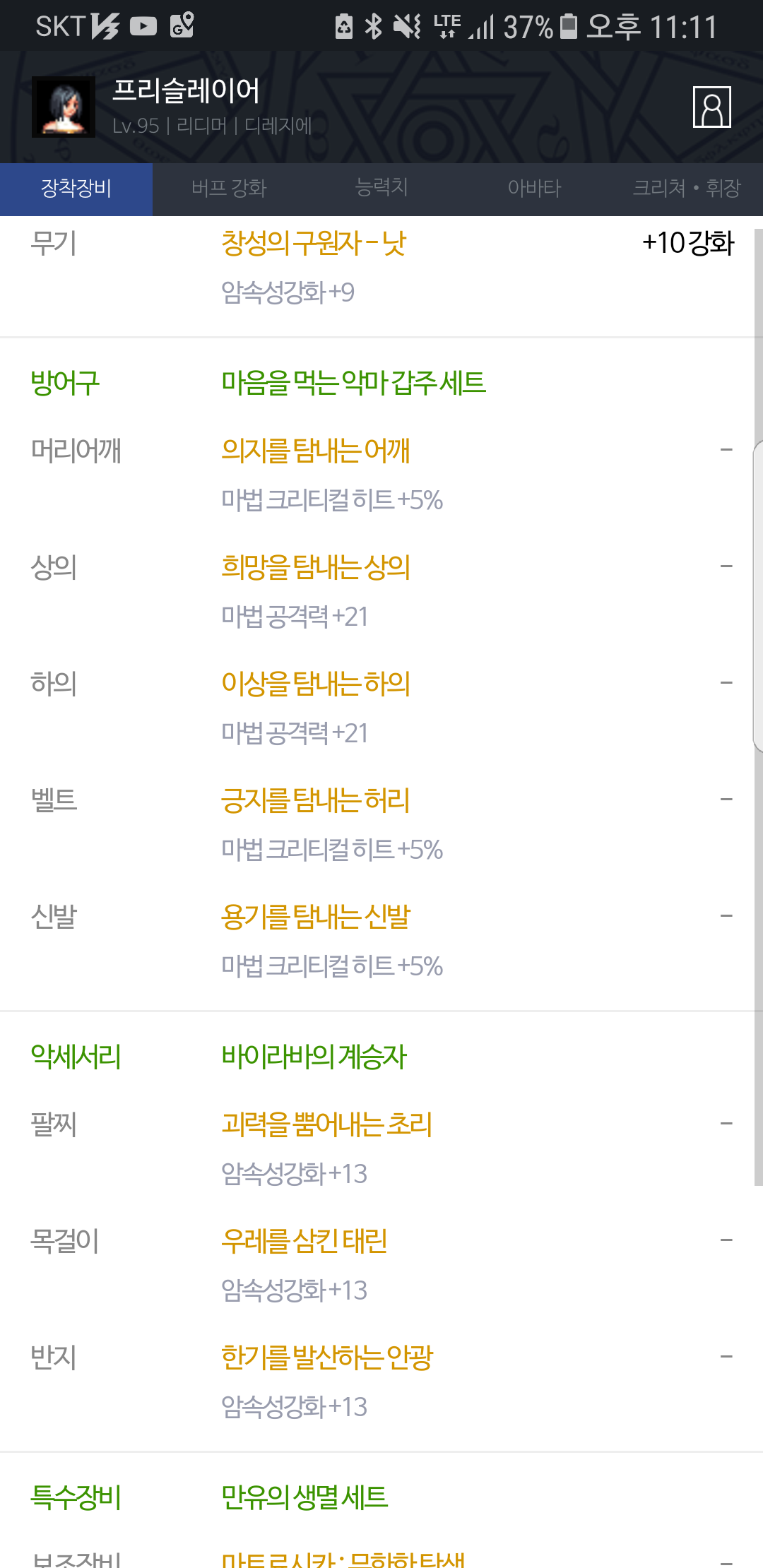Image resolution: width=763 pixels, height=1568 pixels.
Task: Switch to the 능력치 tab
Action: coord(381,189)
